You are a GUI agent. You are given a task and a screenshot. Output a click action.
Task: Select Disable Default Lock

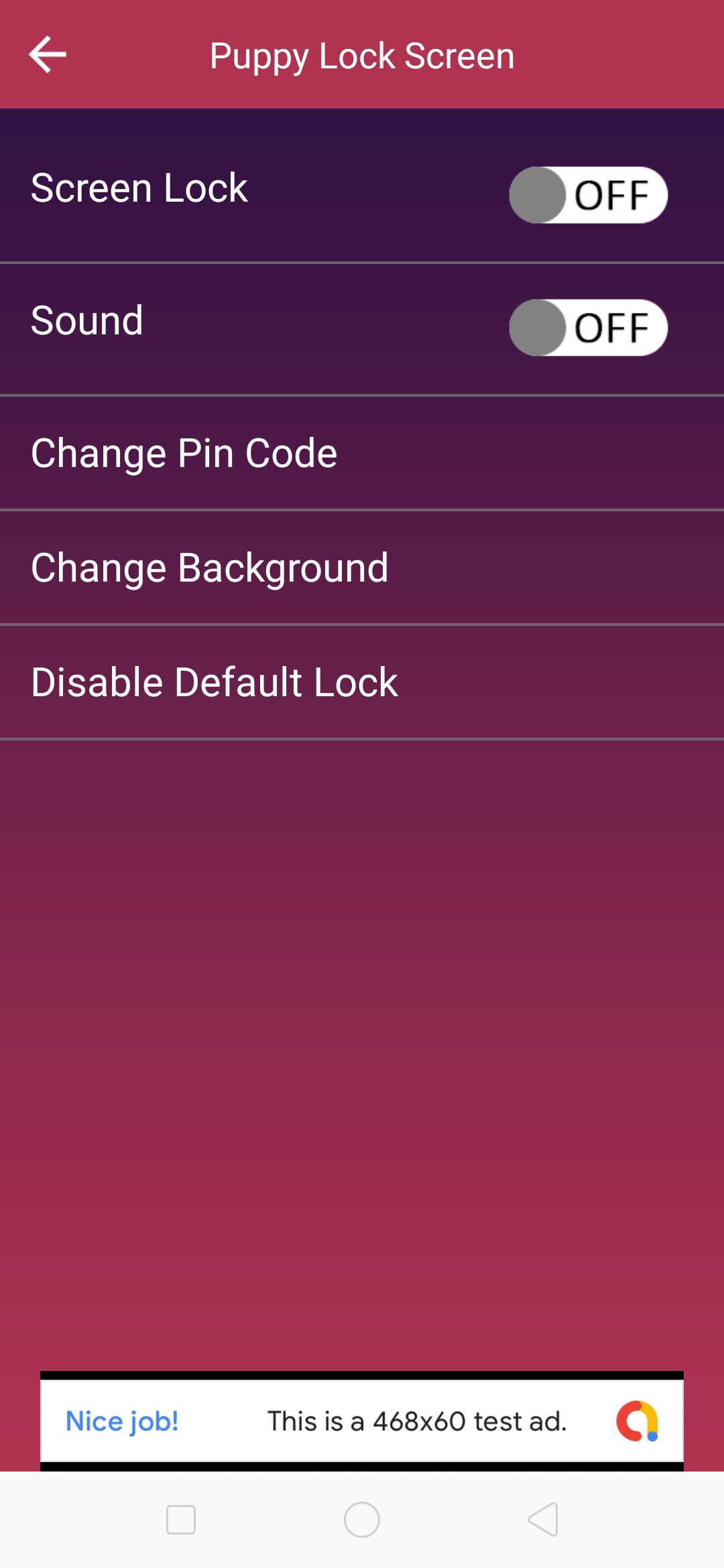click(362, 683)
